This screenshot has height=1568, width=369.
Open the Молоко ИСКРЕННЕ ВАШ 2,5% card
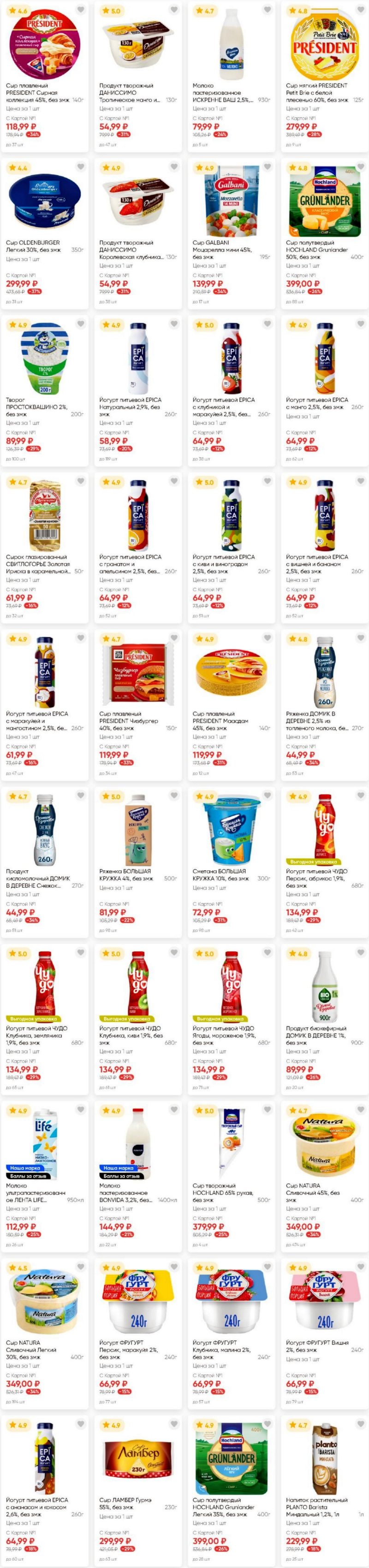pyautogui.click(x=231, y=42)
